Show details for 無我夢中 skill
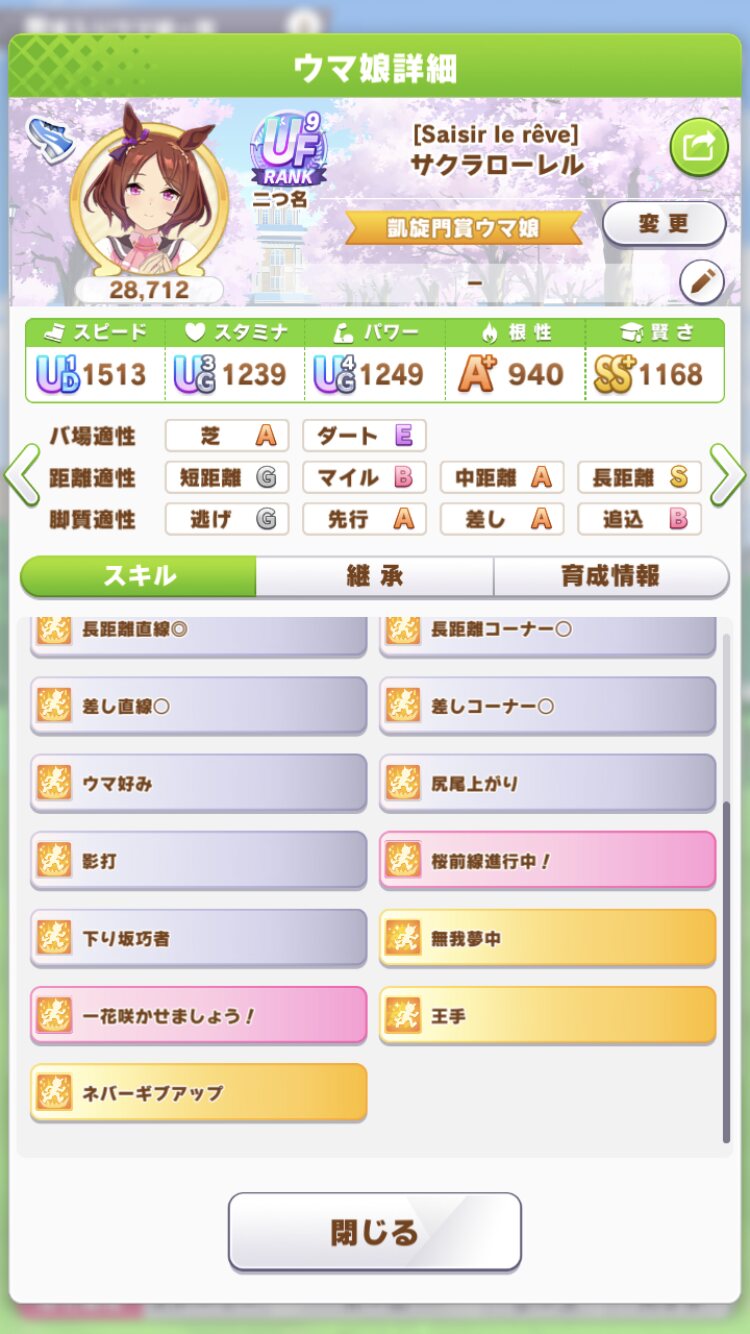Screen dimensions: 750x1334 pyautogui.click(x=547, y=938)
